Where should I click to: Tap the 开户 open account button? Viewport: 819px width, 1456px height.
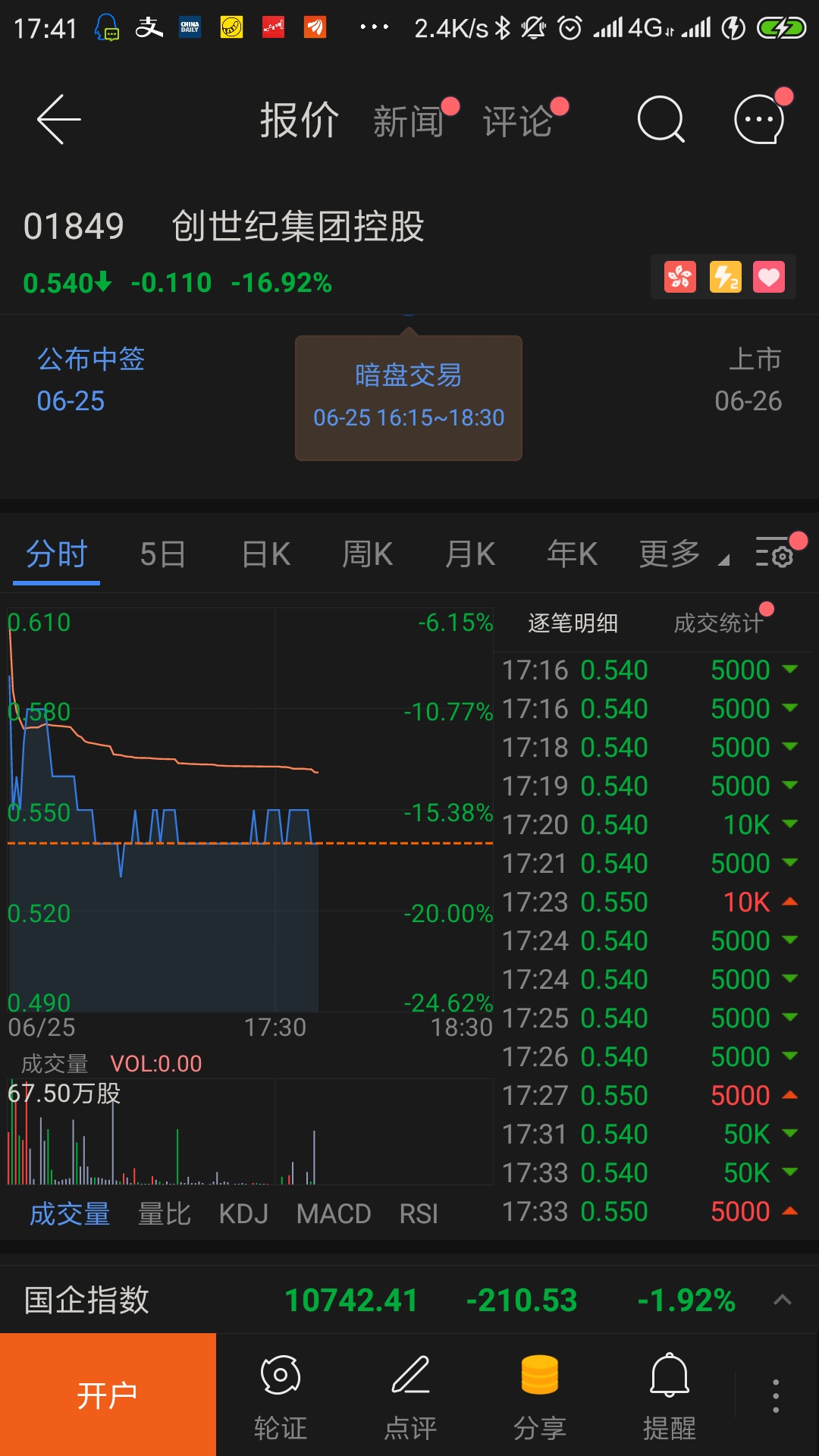[108, 1395]
